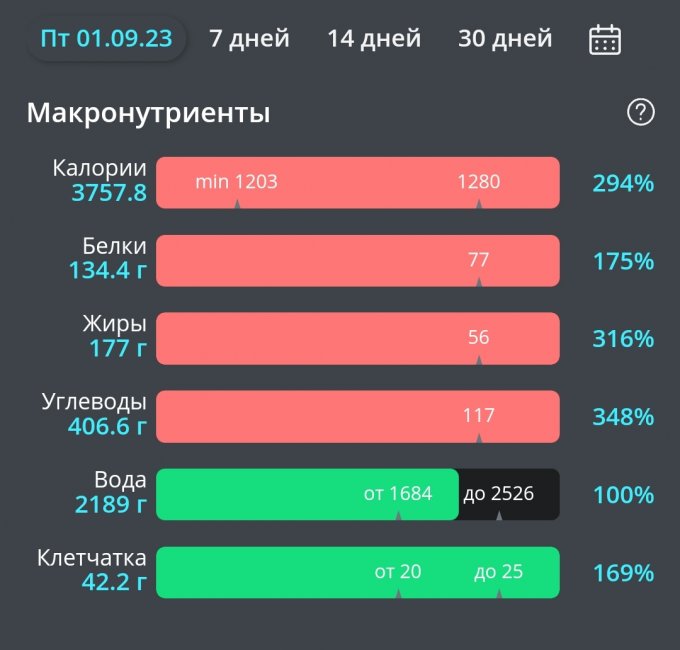The image size is (680, 650).
Task: Select the Пт 01.09.23 date tab
Action: coord(106,39)
